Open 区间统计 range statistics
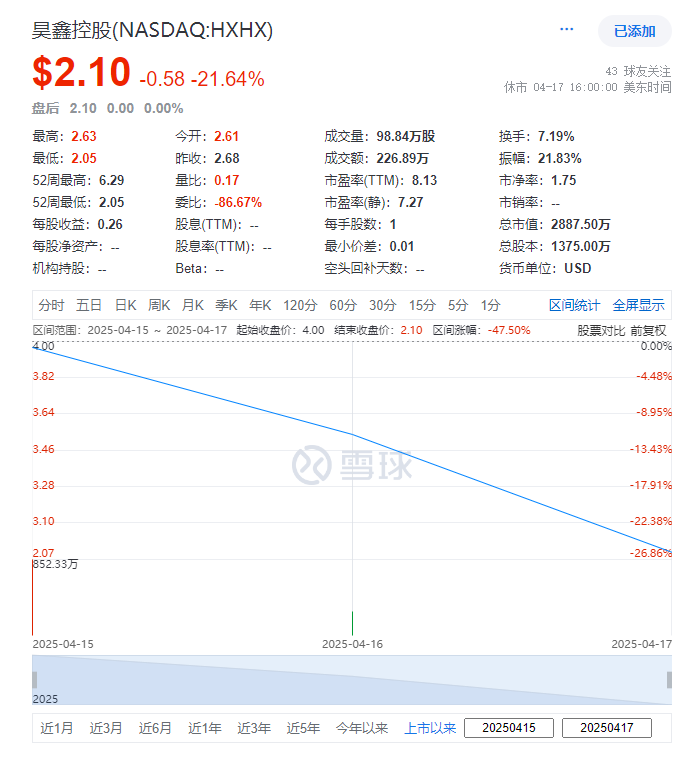Viewport: 697px width, 760px height. 575,305
